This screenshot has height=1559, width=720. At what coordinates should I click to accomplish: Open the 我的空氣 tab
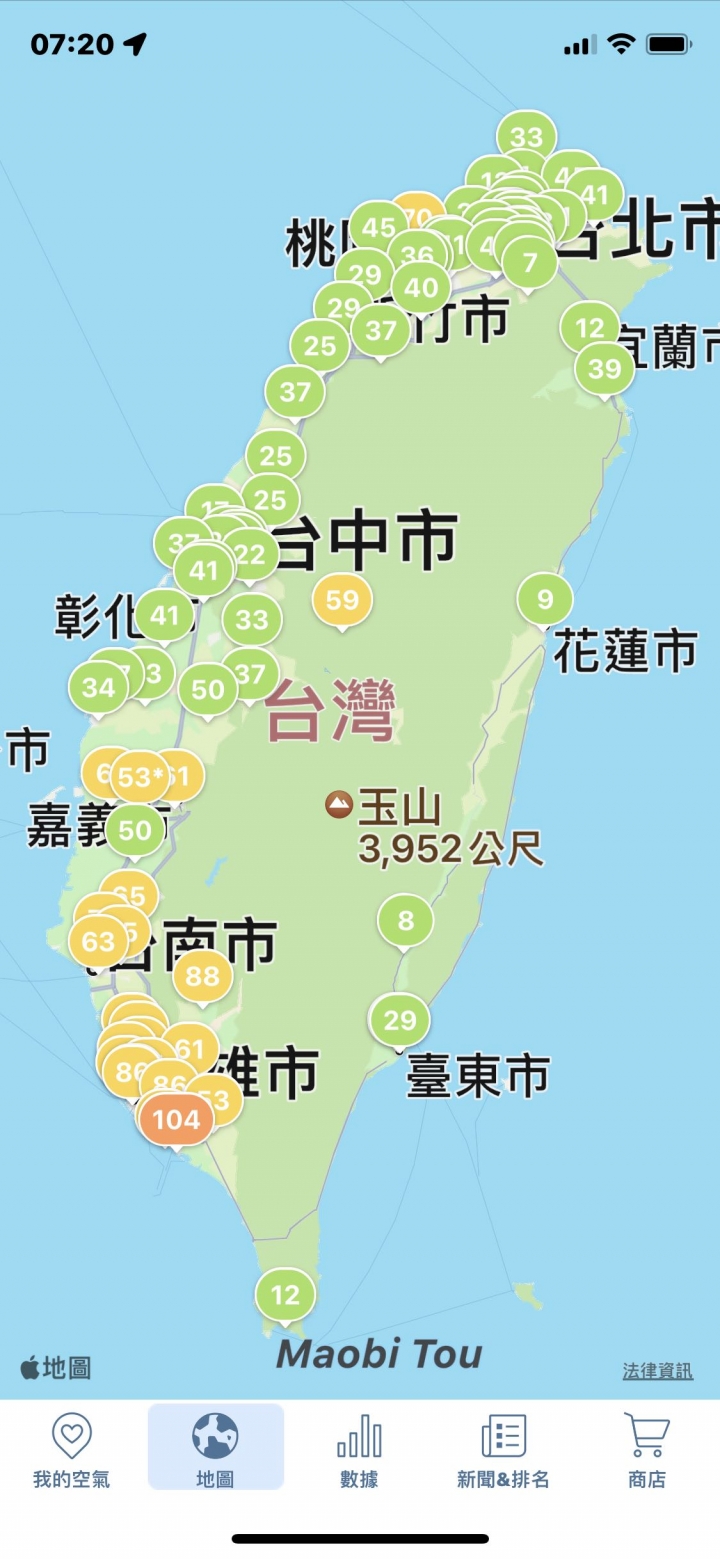pyautogui.click(x=71, y=1450)
